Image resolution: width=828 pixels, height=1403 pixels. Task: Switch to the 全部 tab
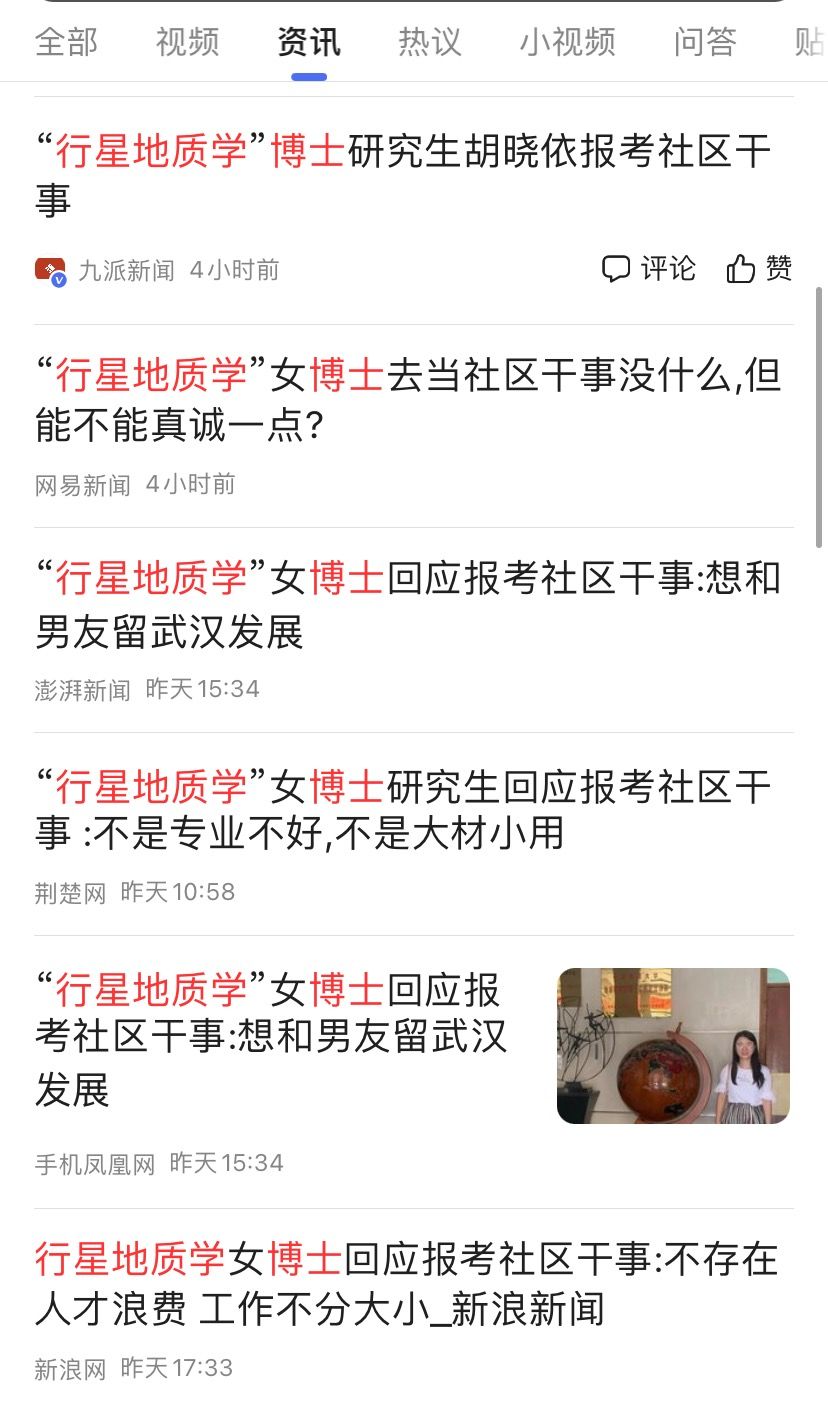coord(66,42)
